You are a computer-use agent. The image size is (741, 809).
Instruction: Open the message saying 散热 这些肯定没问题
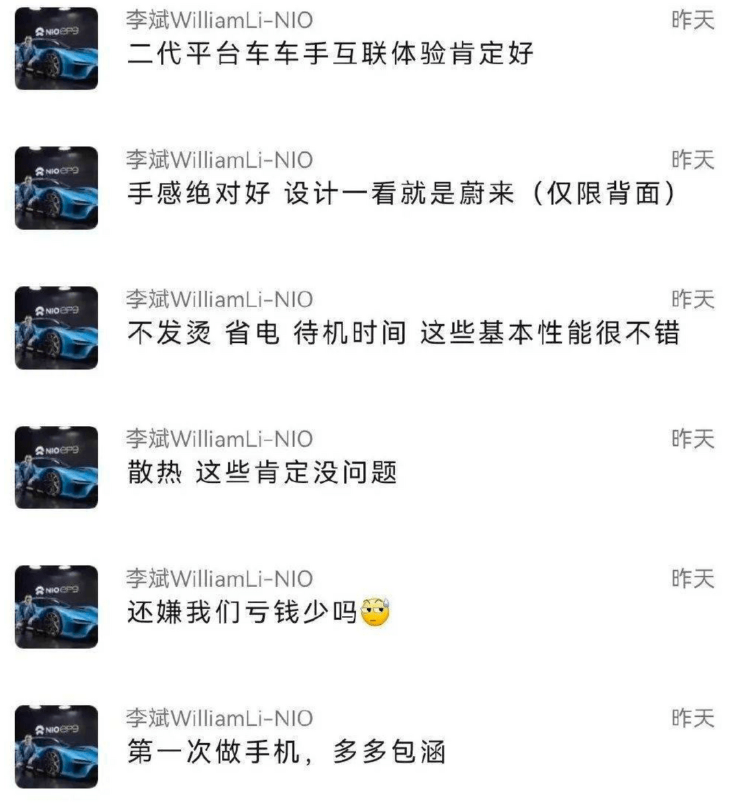(x=263, y=472)
